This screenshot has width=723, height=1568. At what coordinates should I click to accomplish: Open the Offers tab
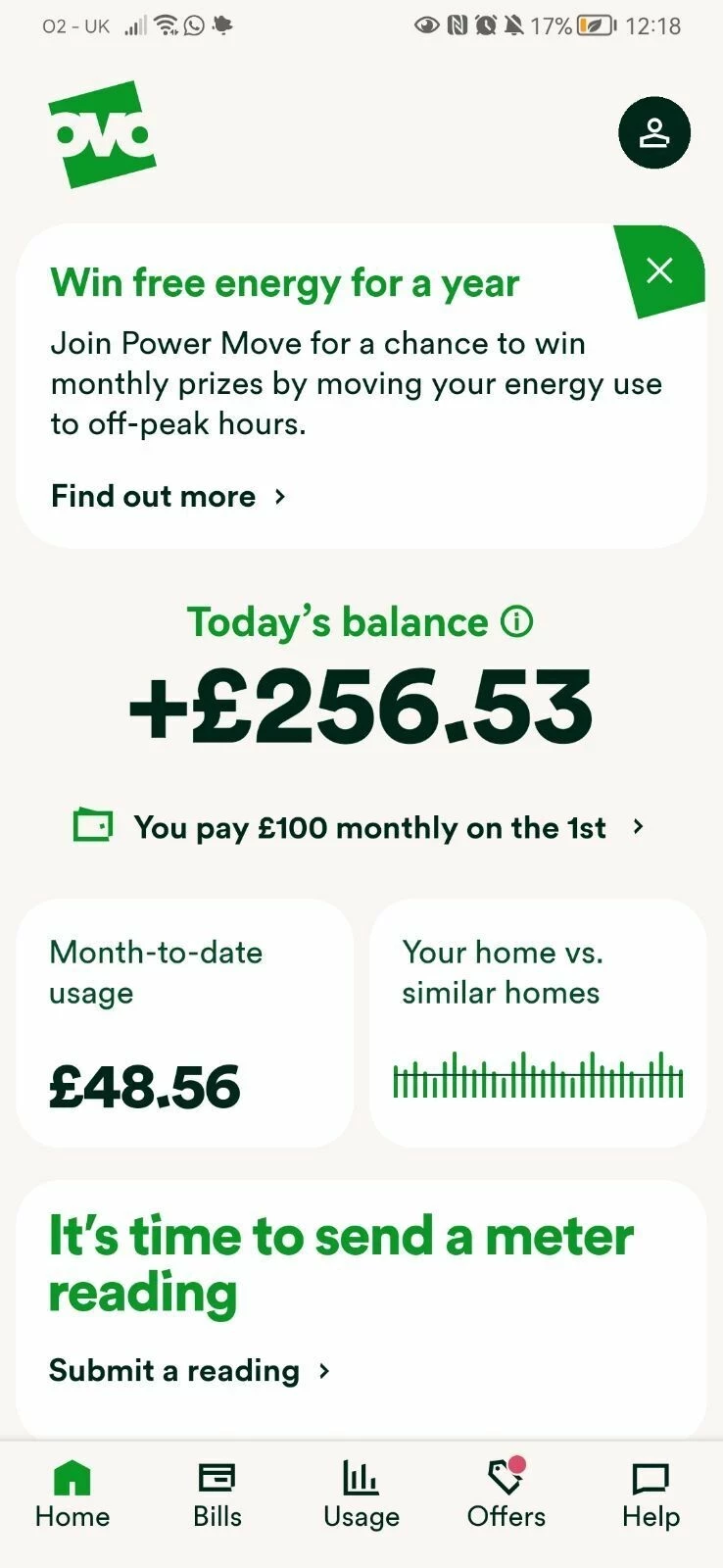coord(506,1494)
